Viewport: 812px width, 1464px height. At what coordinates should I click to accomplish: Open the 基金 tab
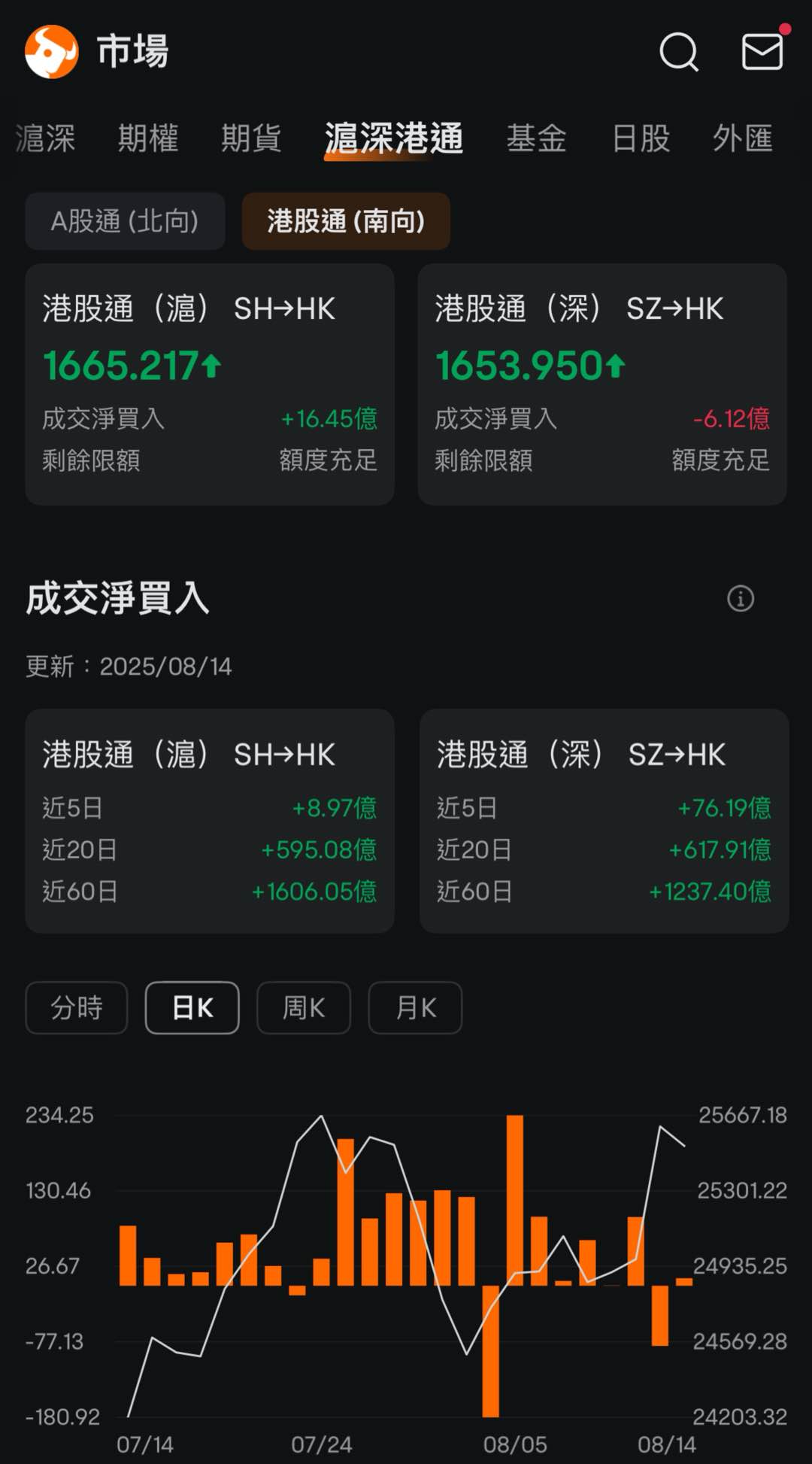[536, 138]
